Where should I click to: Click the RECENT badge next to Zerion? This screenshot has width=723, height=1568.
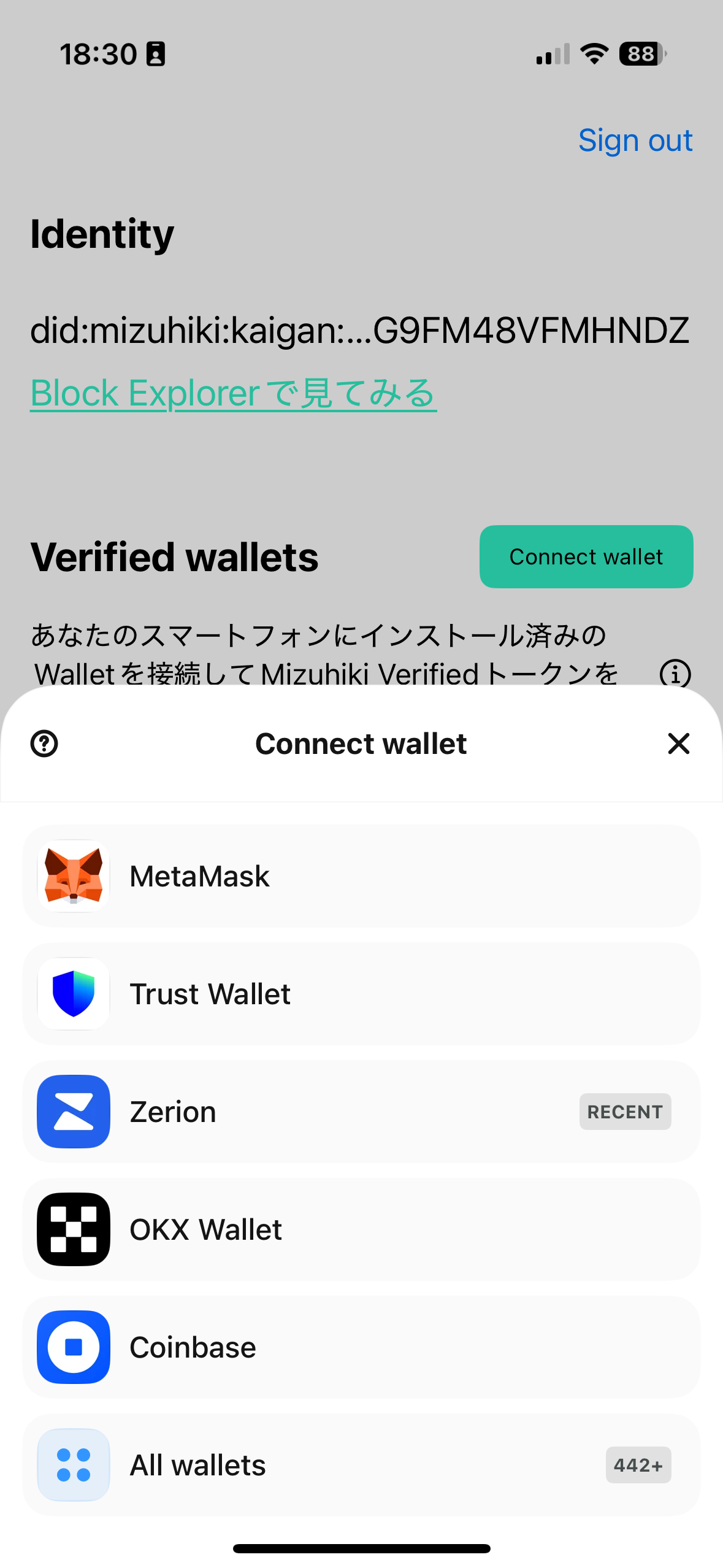[x=625, y=1112]
